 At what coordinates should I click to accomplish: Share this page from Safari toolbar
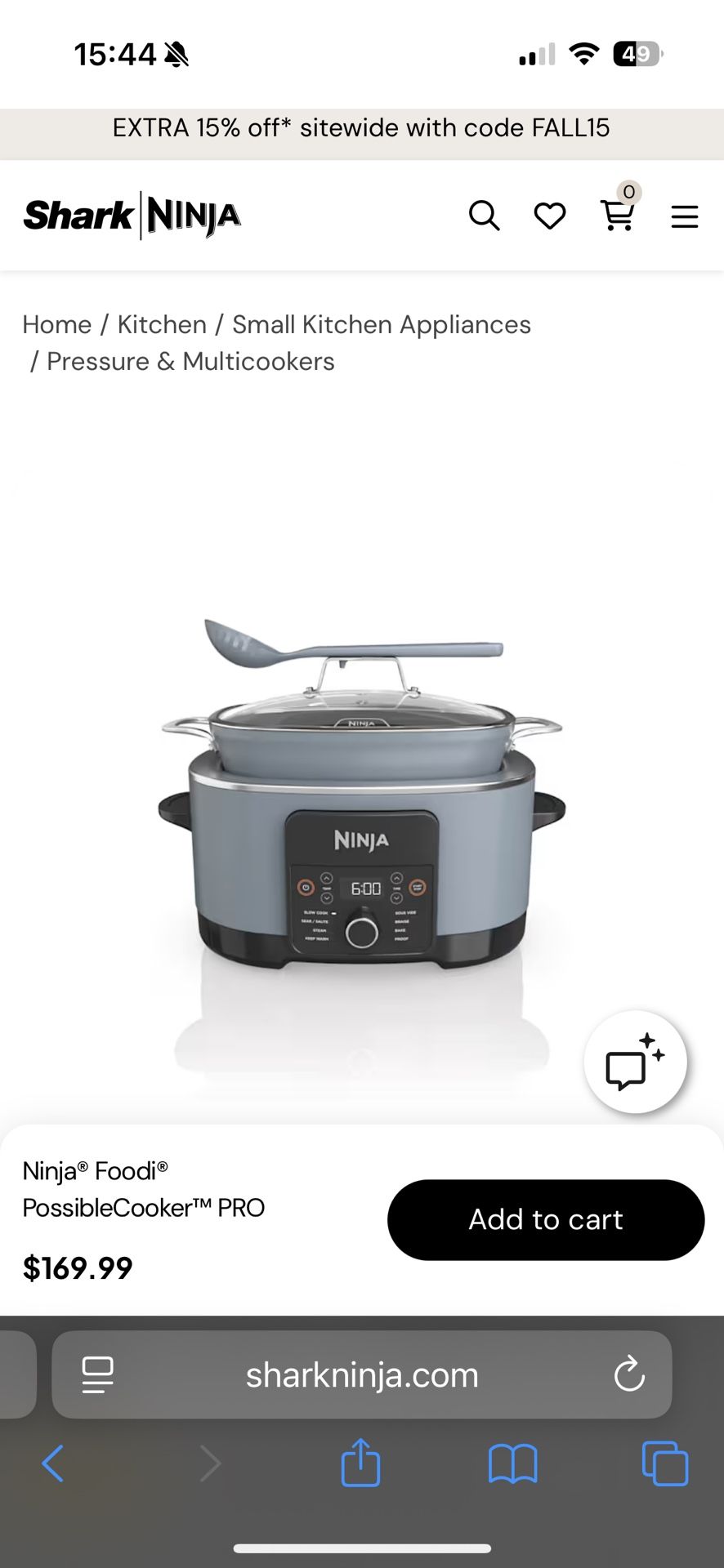(x=360, y=1463)
